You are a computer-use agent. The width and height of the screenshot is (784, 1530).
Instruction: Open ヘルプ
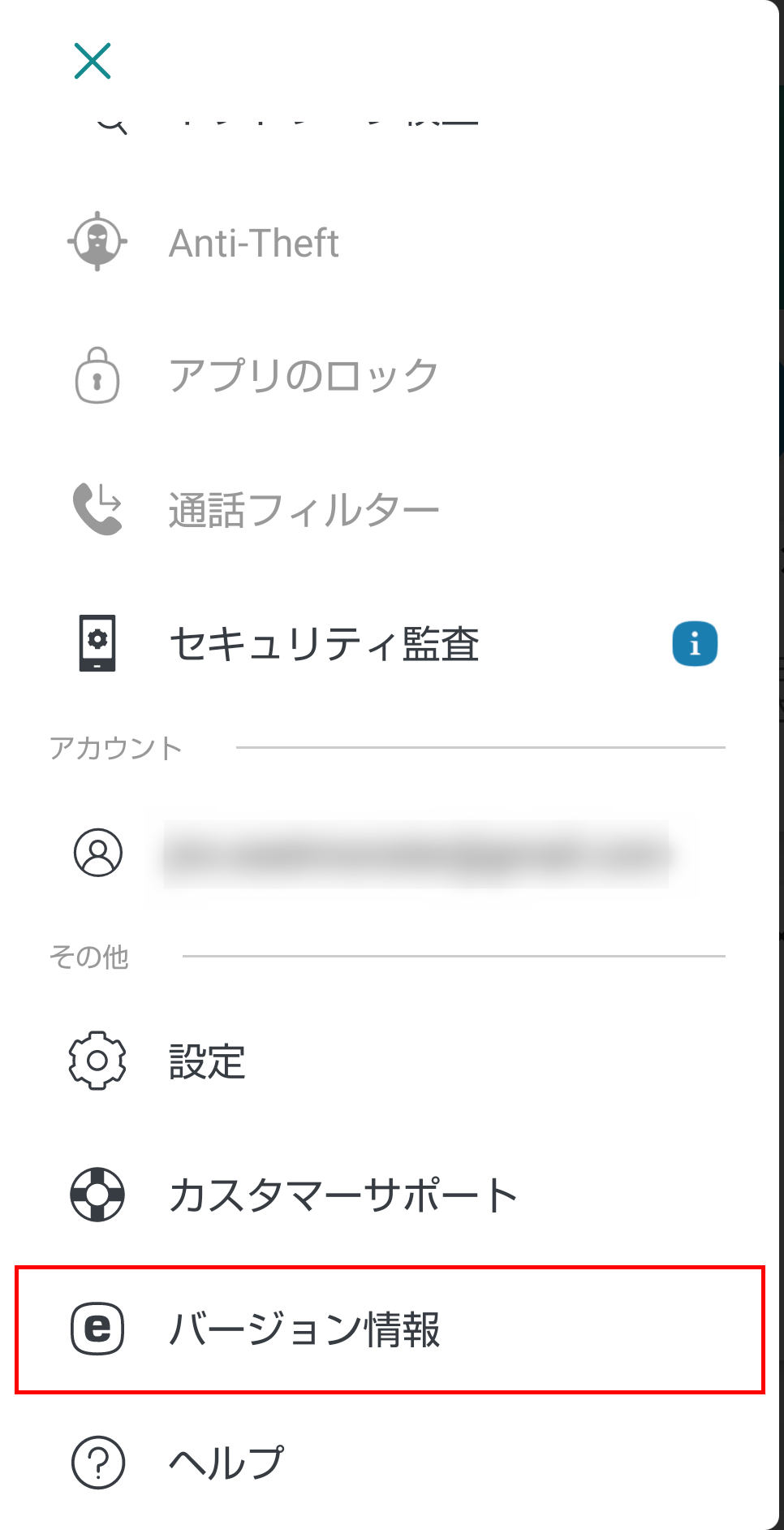tap(390, 1463)
